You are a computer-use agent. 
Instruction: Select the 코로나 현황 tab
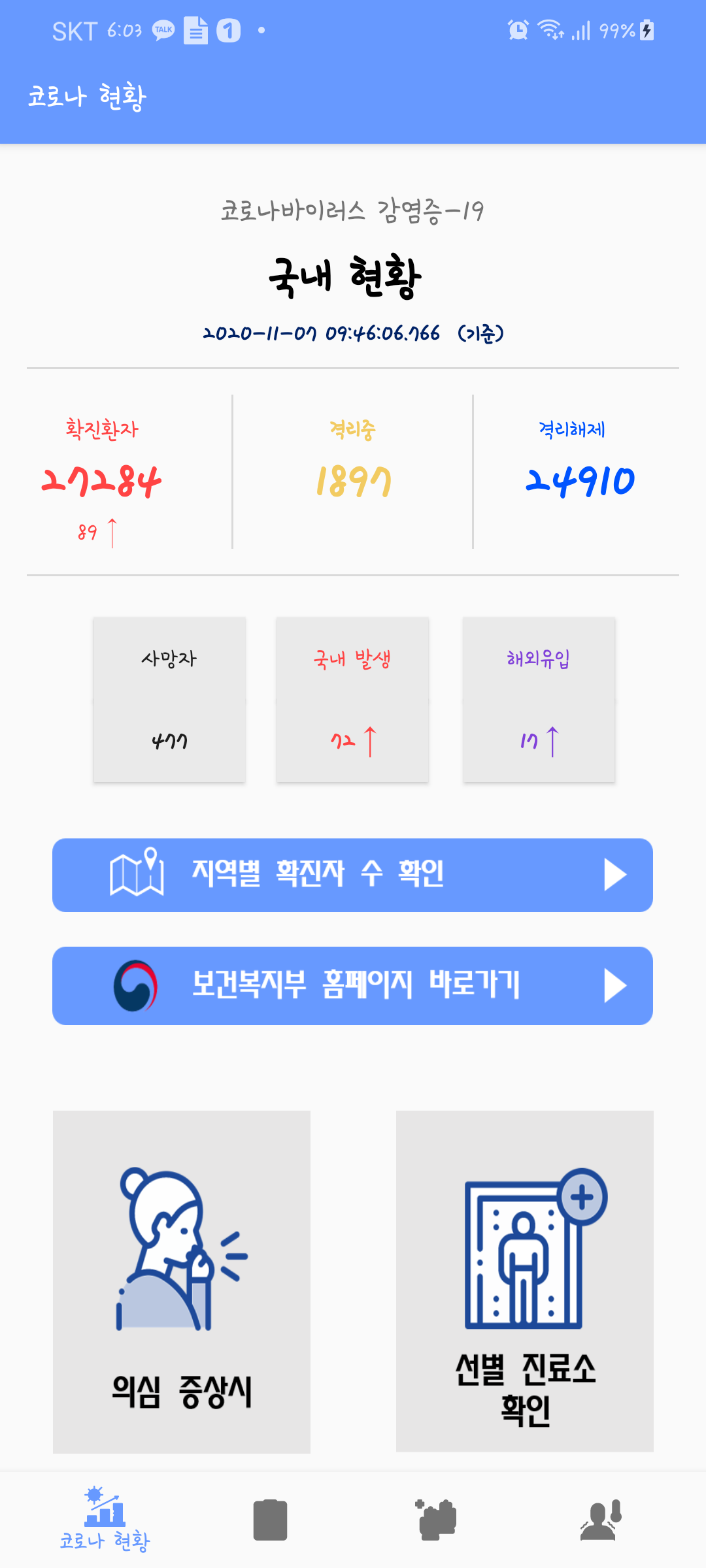coord(105,1519)
